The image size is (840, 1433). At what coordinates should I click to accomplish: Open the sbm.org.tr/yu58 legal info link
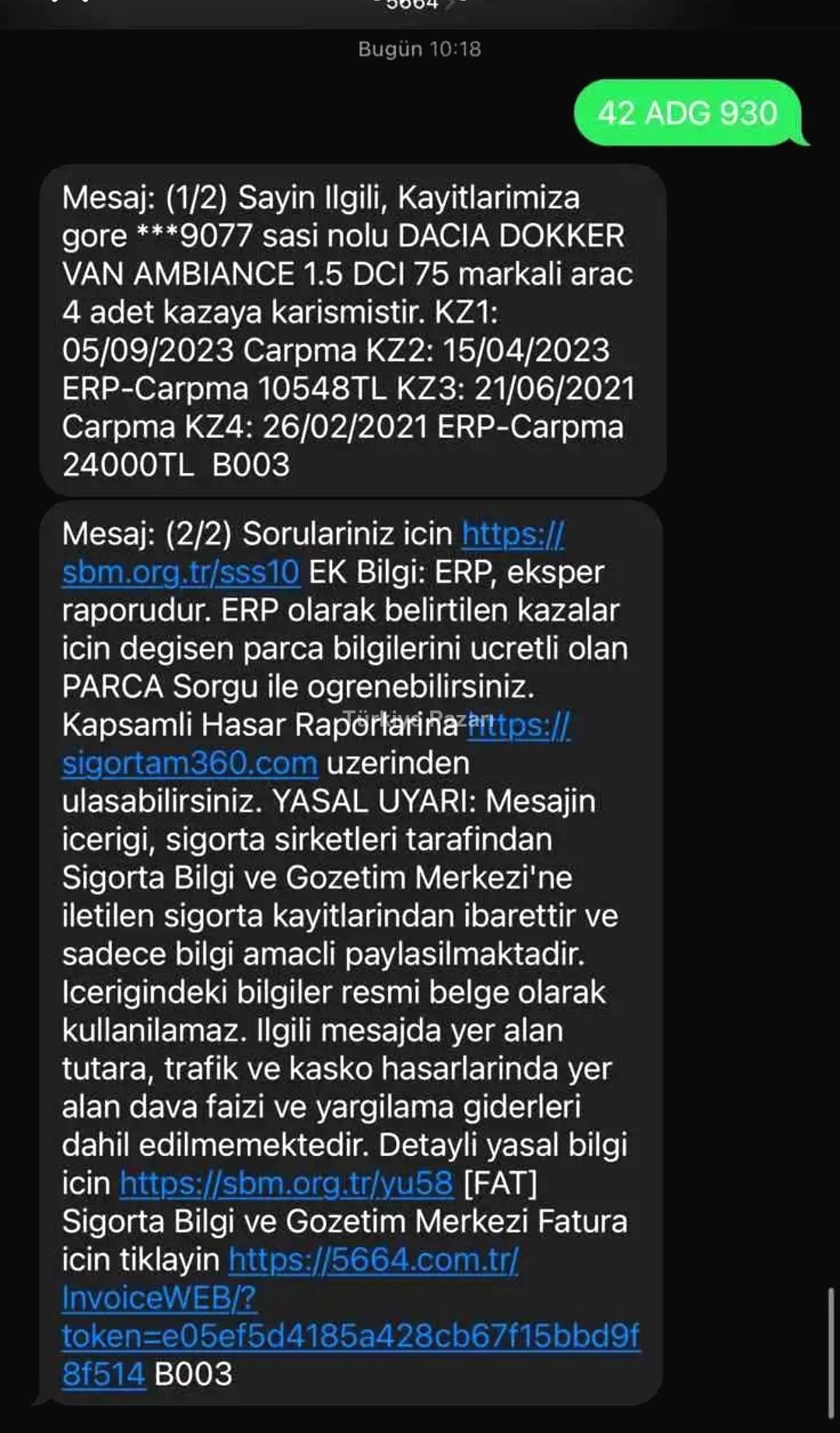tap(286, 1184)
